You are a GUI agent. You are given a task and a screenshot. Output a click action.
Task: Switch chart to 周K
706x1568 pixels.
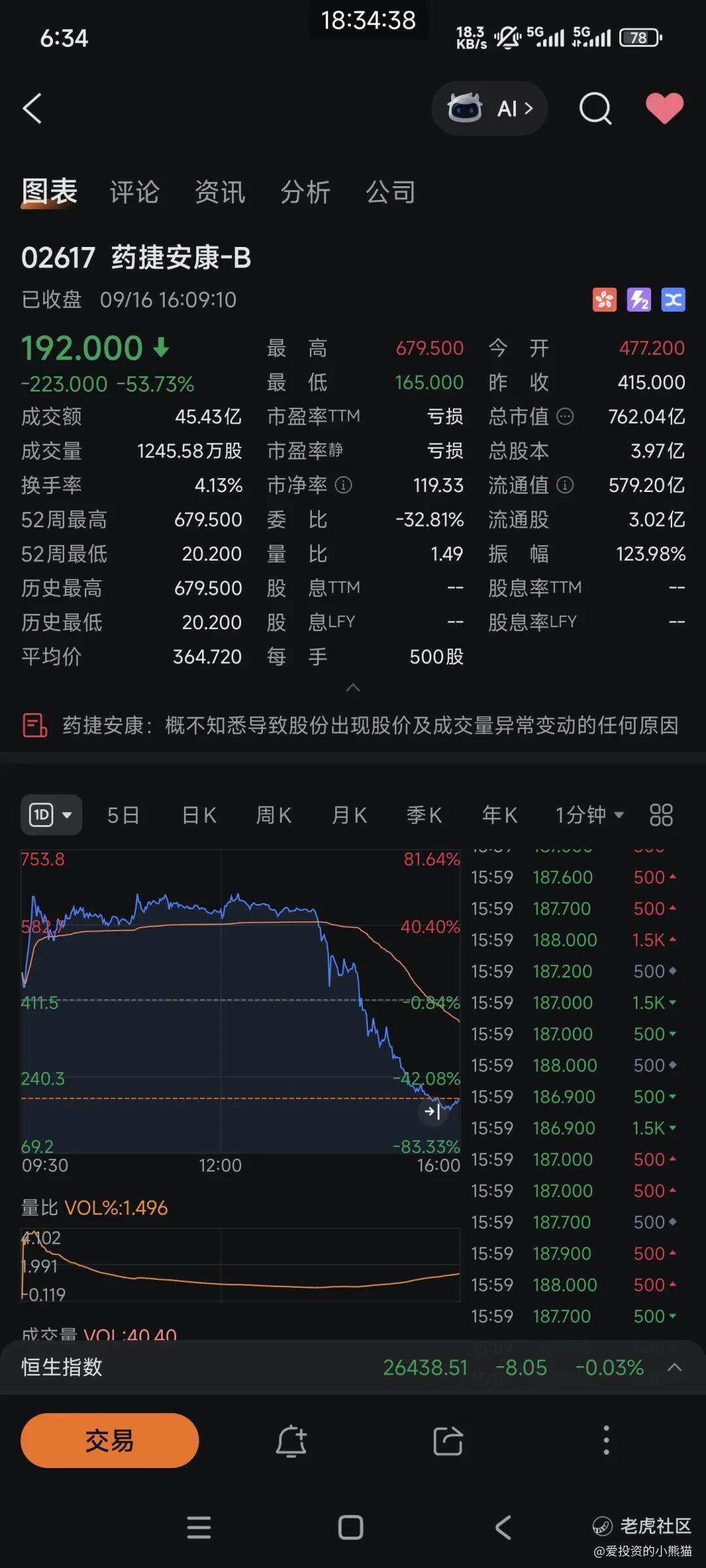(x=274, y=815)
